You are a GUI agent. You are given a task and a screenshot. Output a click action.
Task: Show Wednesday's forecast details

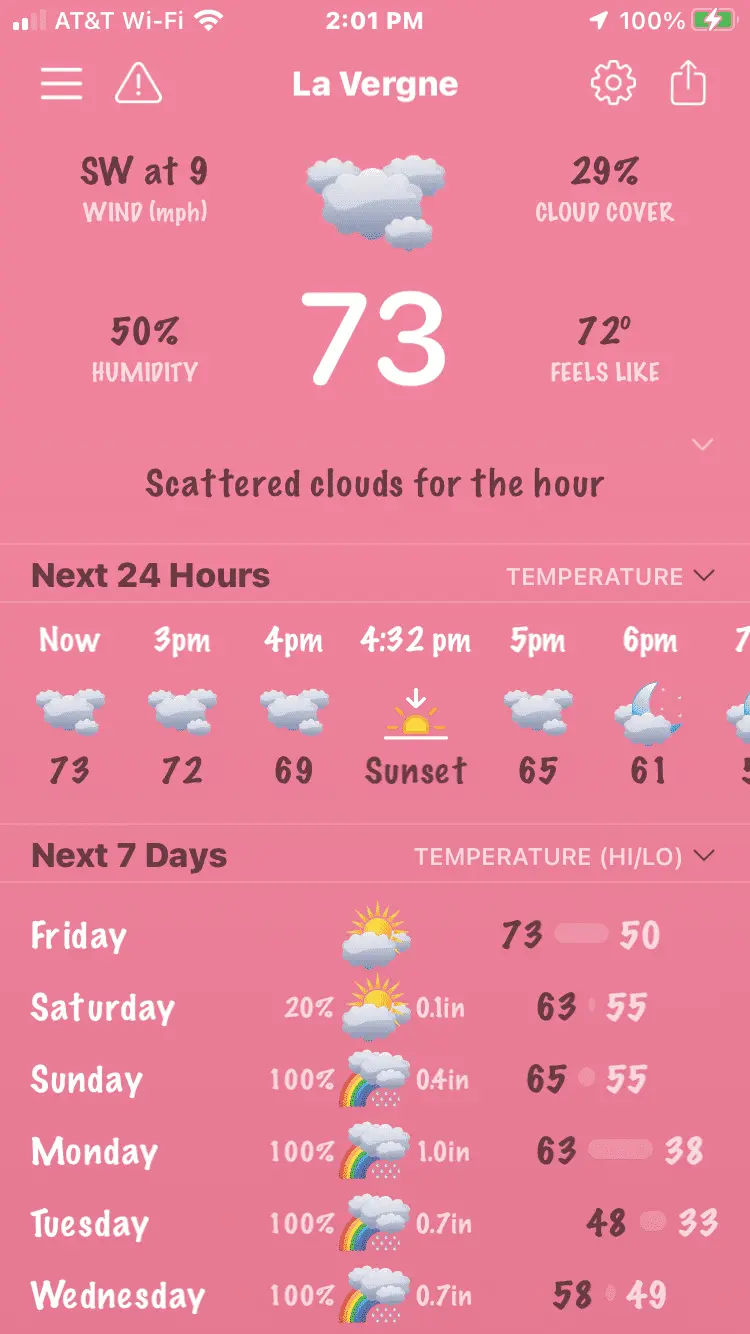(375, 1296)
